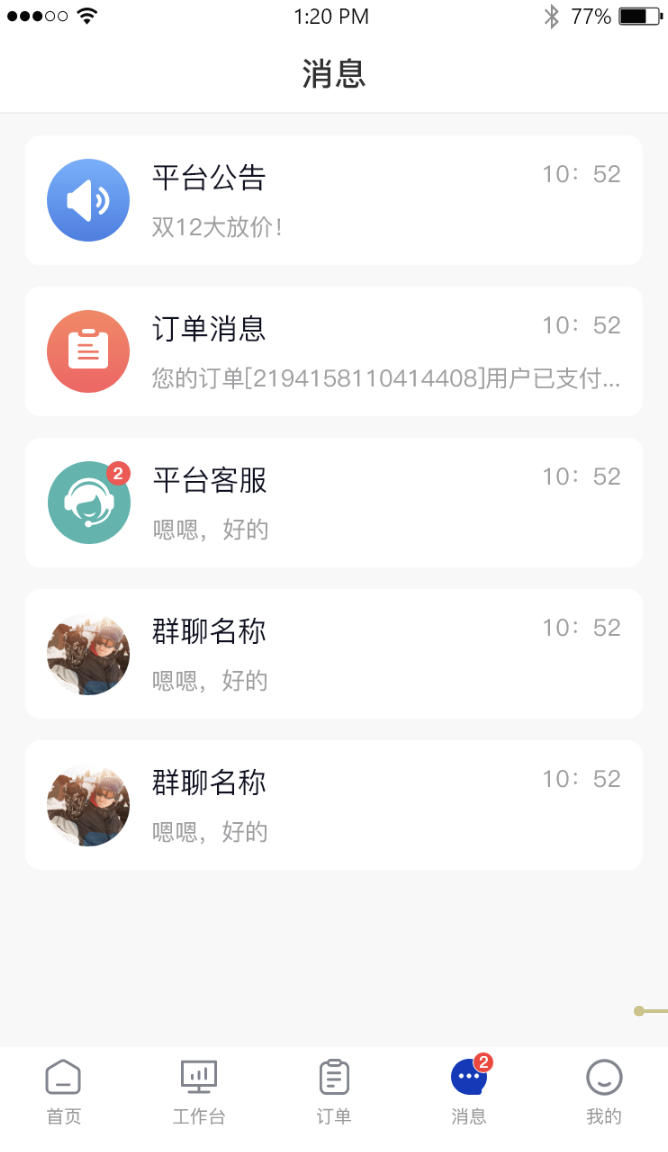Open the 订单 tab
Image resolution: width=668 pixels, height=1152 pixels.
[333, 1092]
